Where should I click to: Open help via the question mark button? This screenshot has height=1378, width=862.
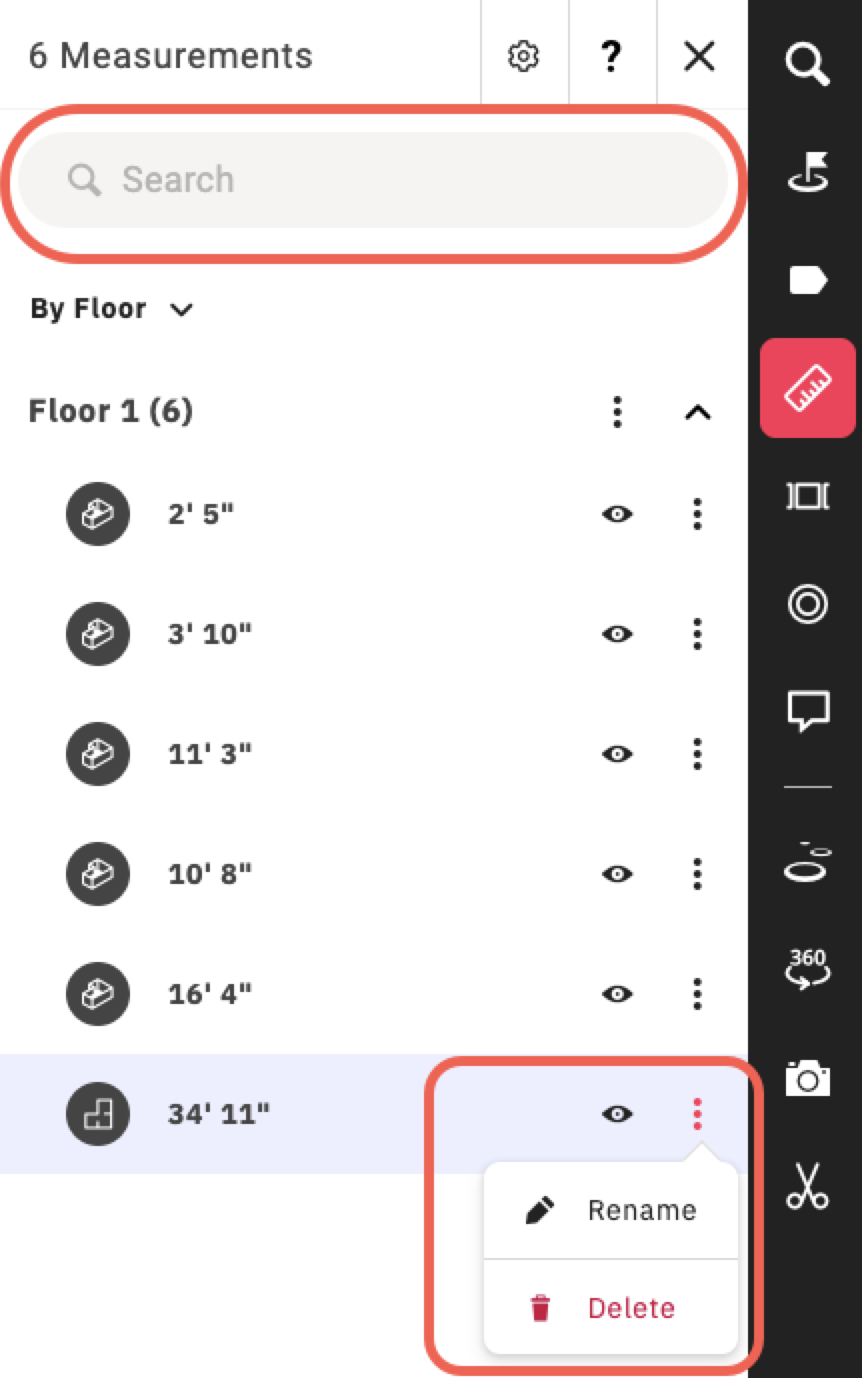[x=612, y=55]
